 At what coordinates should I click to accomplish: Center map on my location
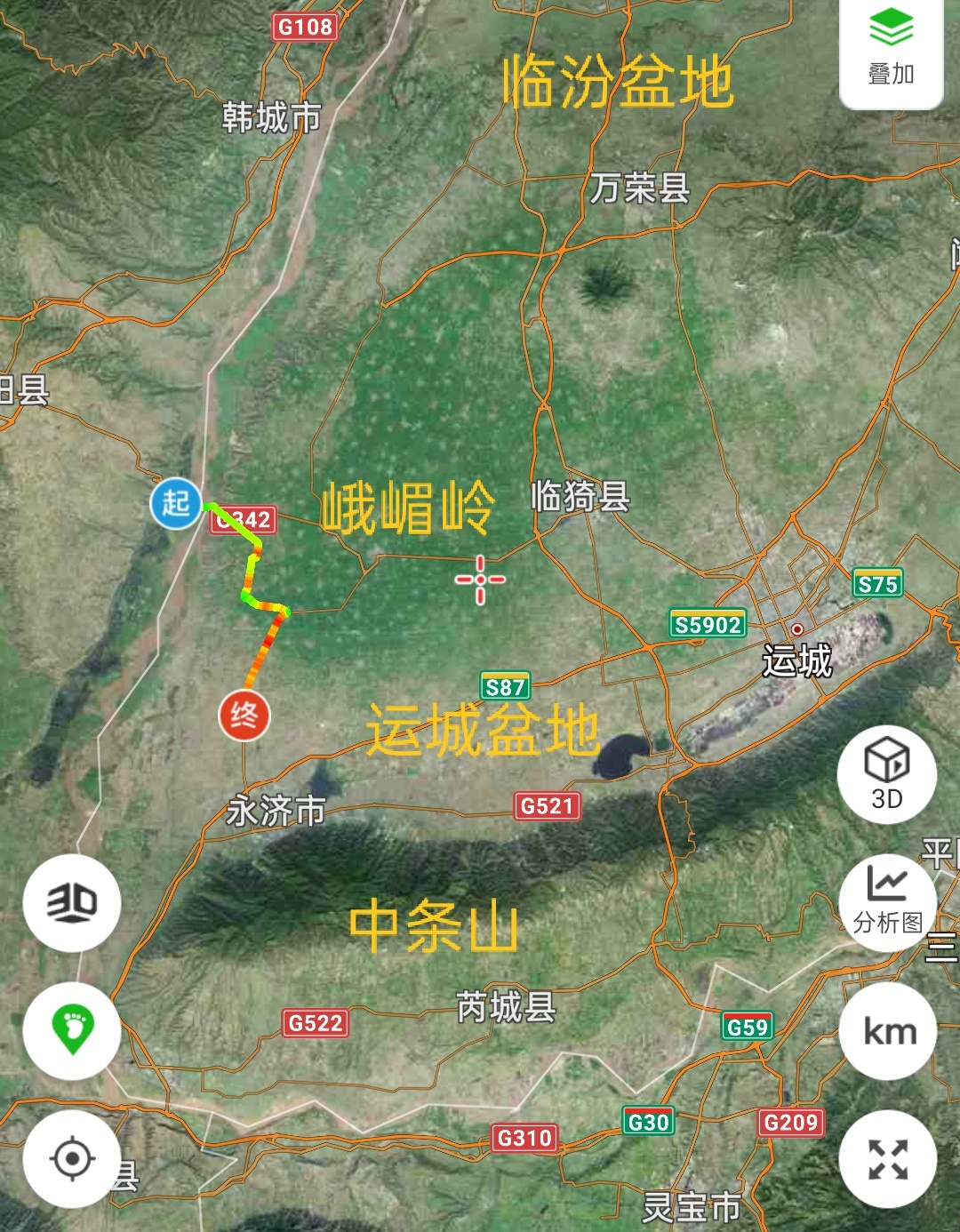pyautogui.click(x=71, y=1158)
